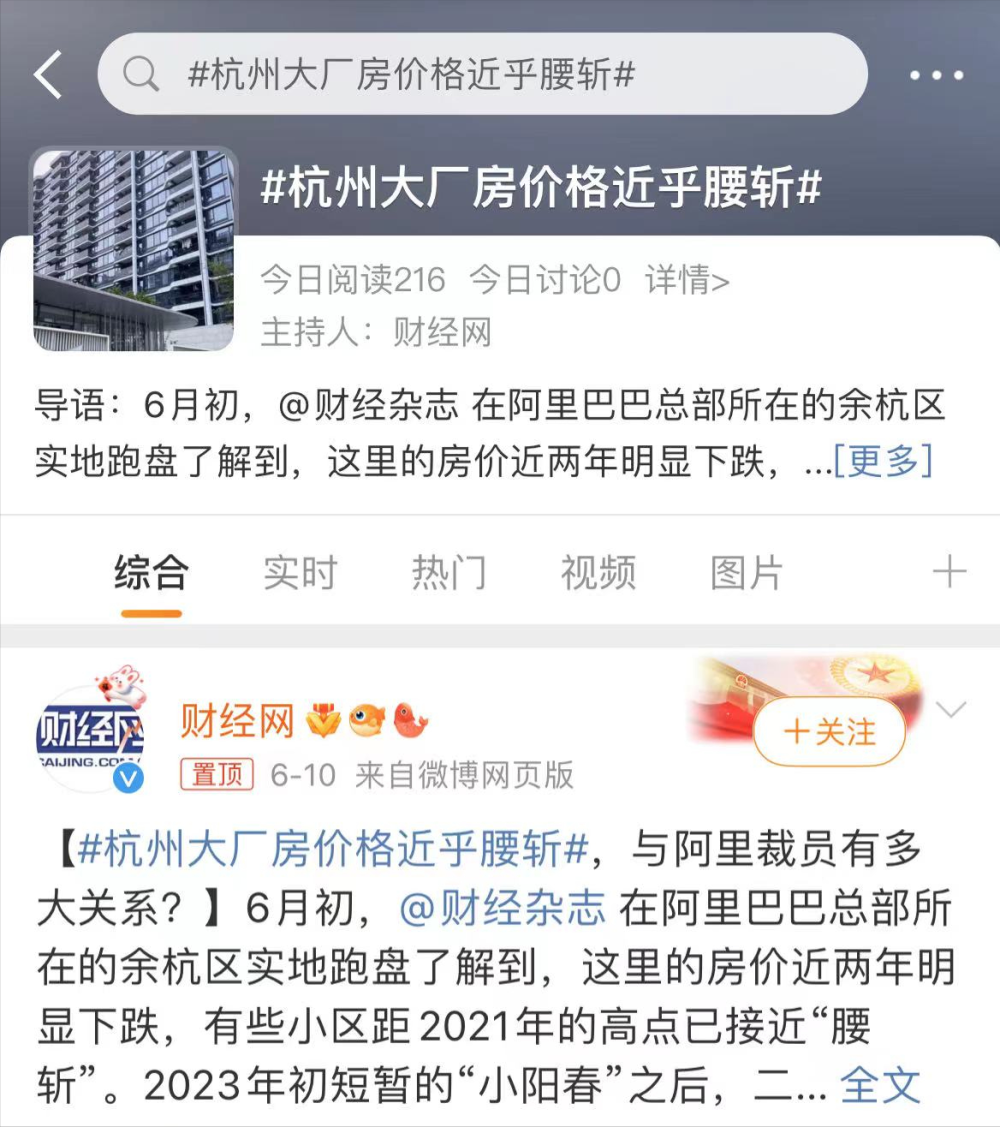Open the hashtag link inside the post
Viewport: 1000px width, 1127px height.
[x=330, y=850]
